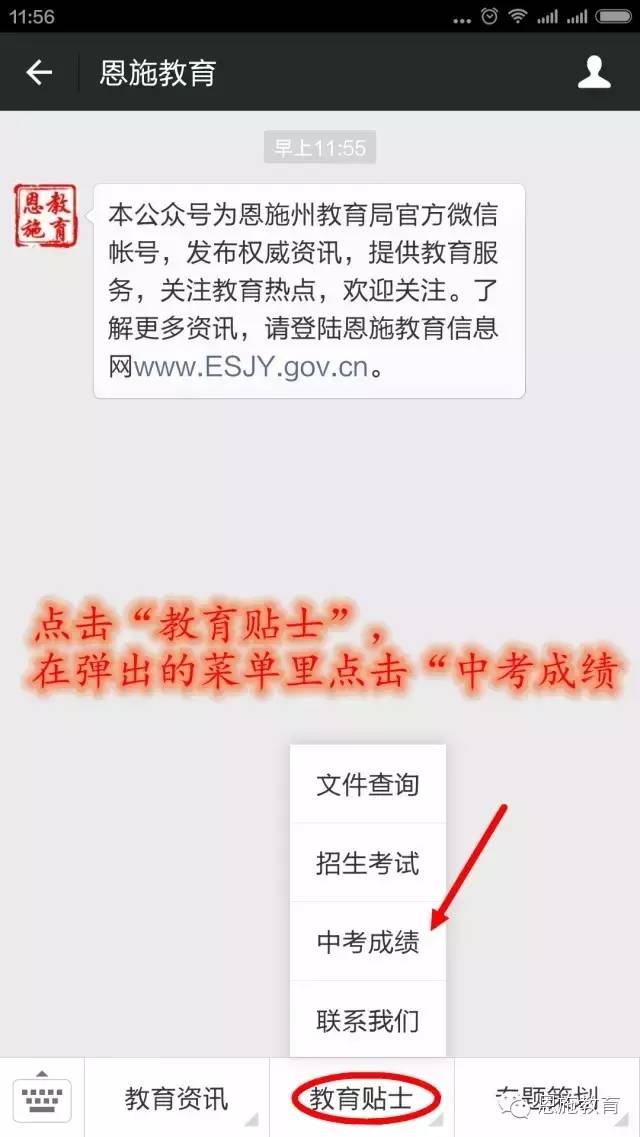This screenshot has height=1137, width=640.
Task: Open the 教育资讯 bottom menu
Action: pyautogui.click(x=177, y=1099)
